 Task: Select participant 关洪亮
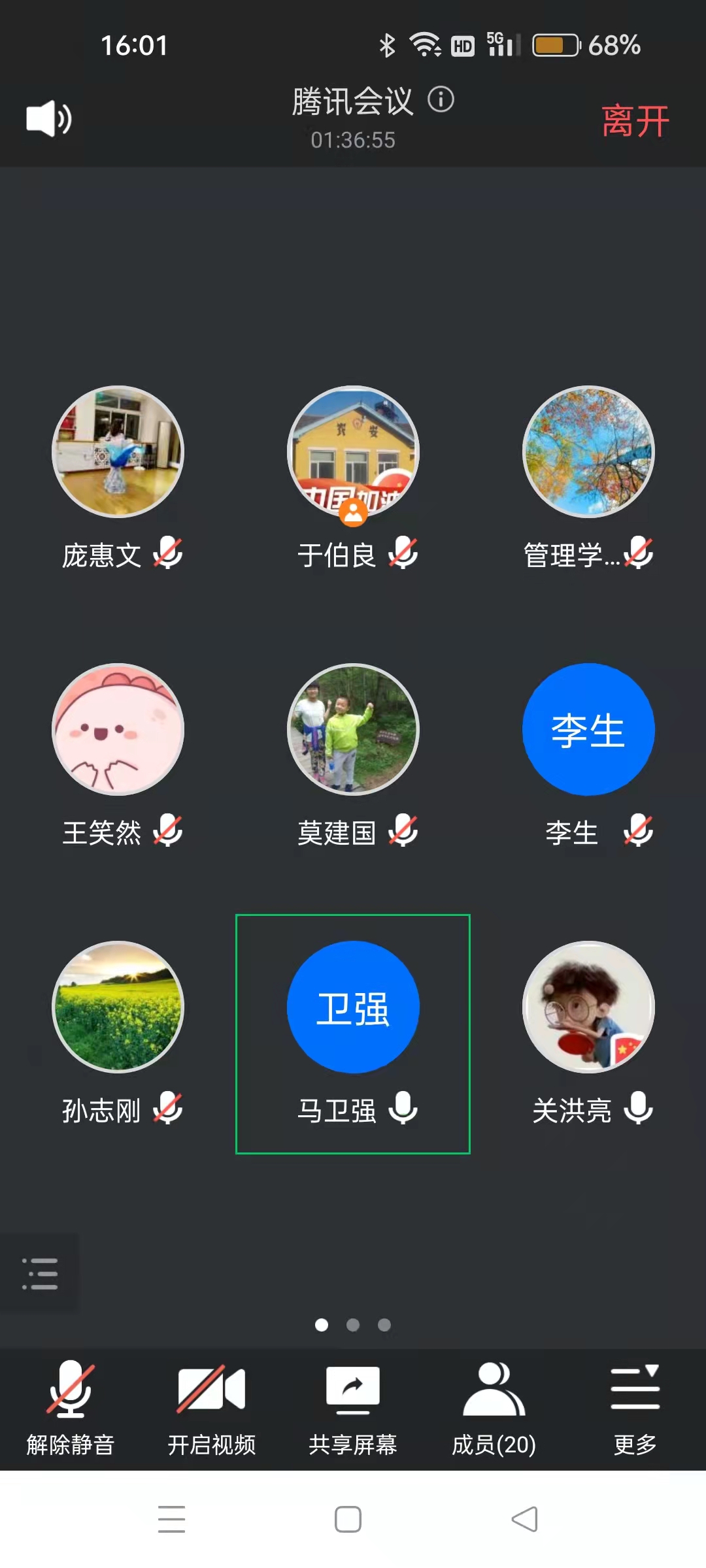click(588, 1007)
